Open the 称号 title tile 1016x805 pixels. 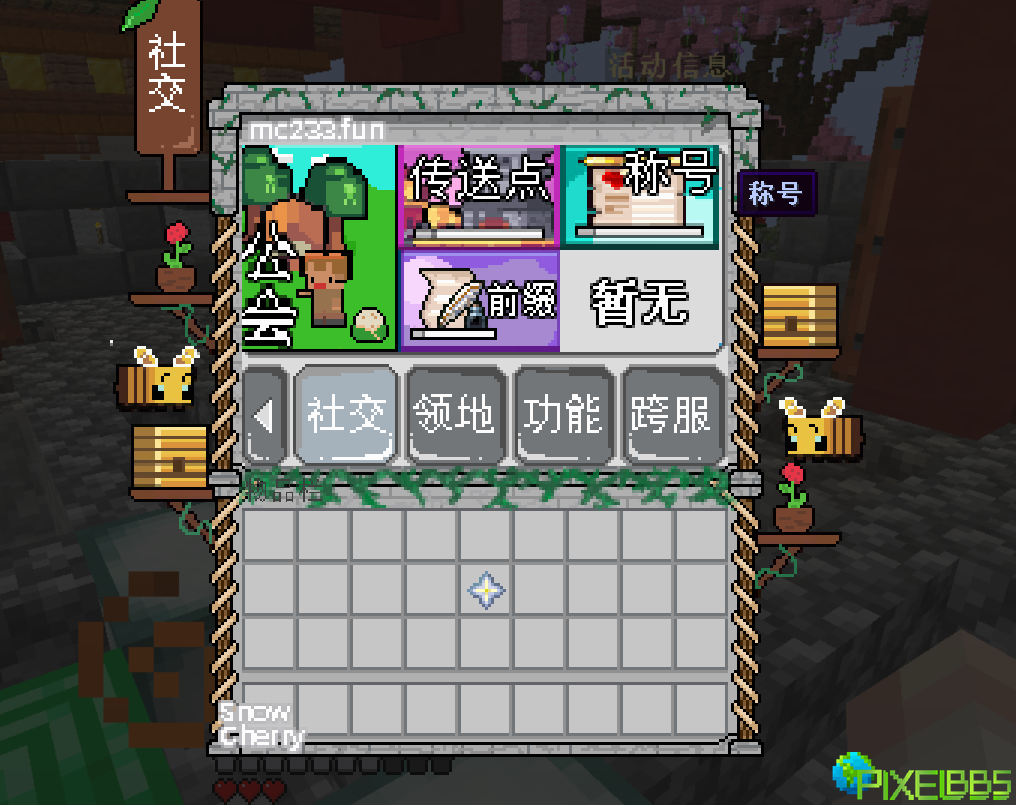(x=640, y=196)
